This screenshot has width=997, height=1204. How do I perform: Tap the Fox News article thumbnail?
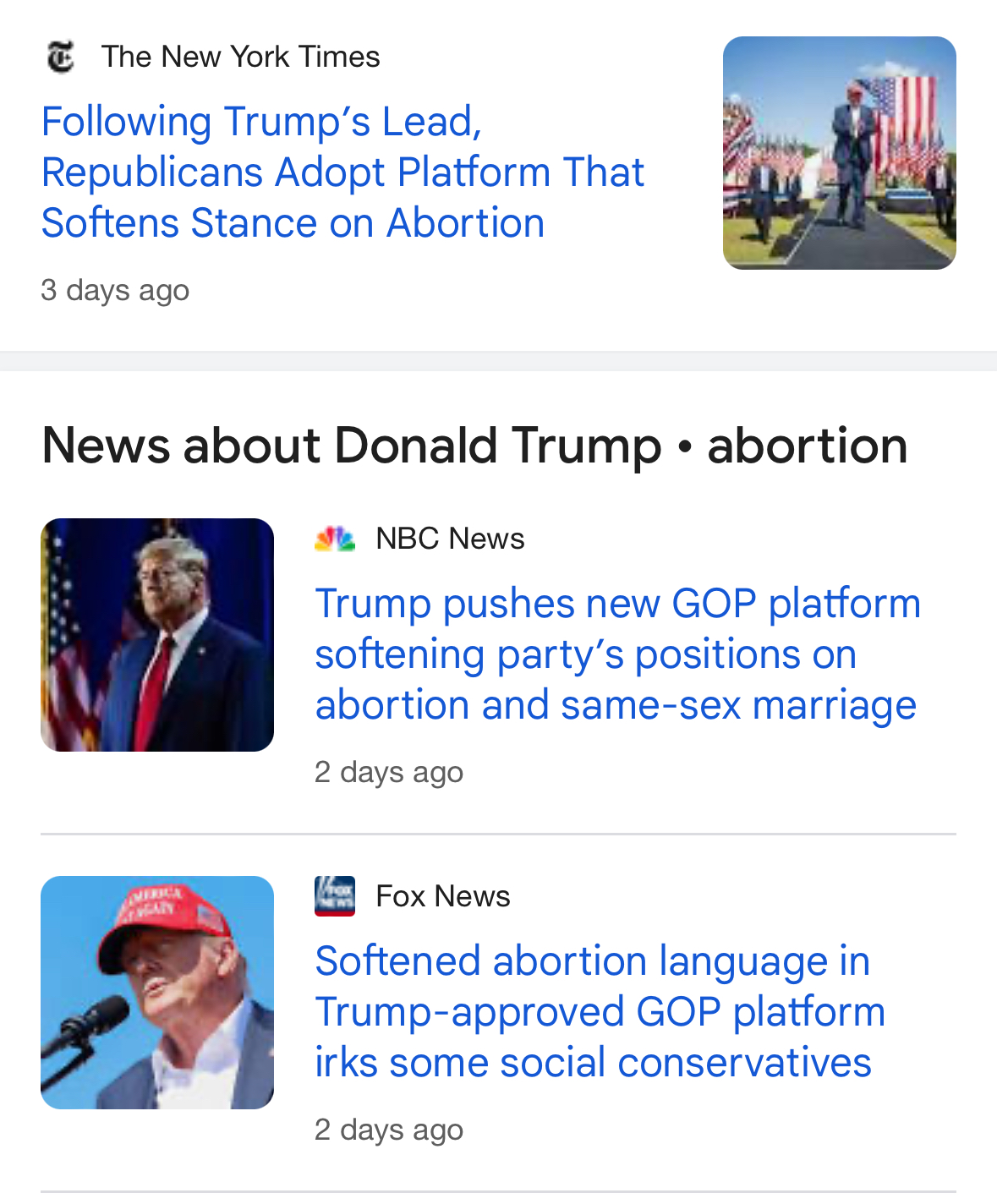coord(157,993)
